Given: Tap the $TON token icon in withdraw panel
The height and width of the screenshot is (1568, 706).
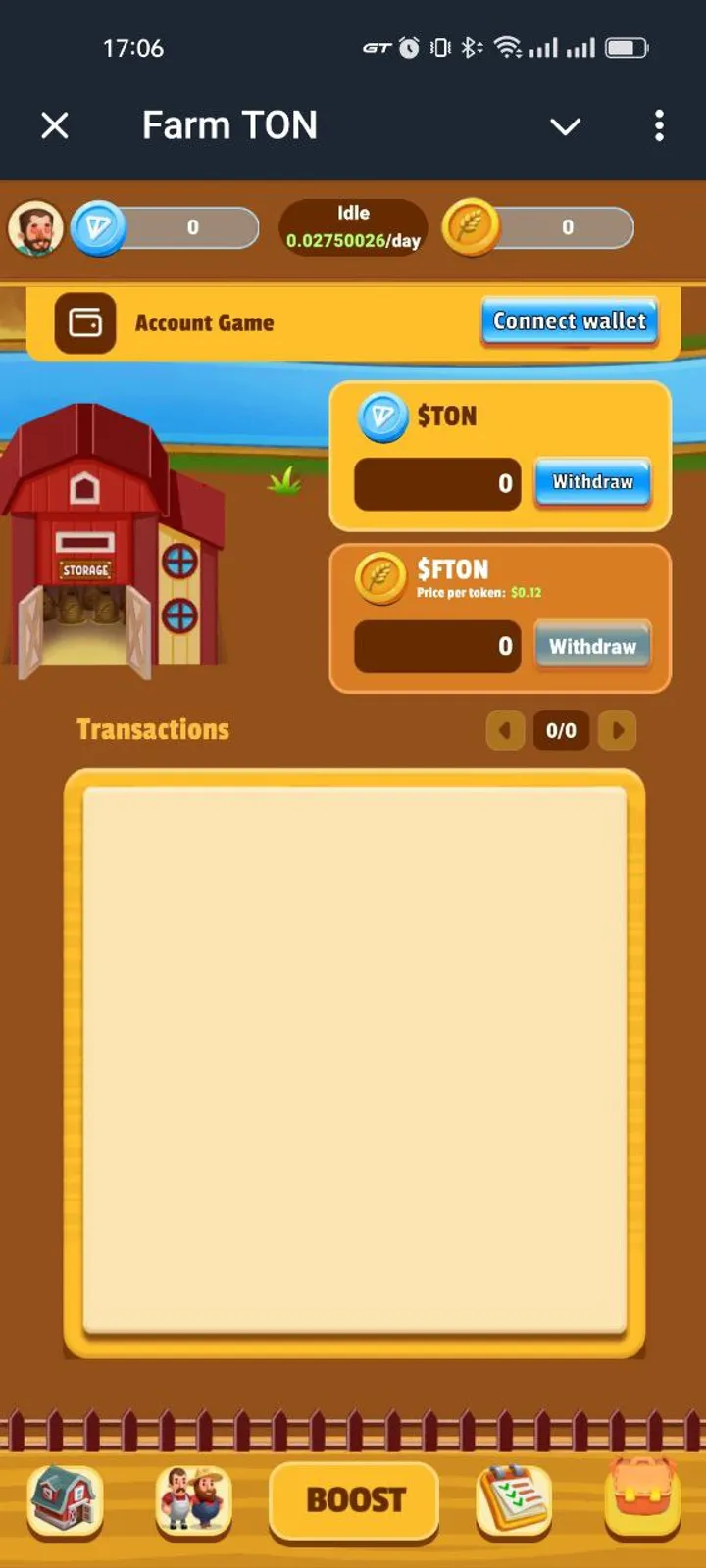Looking at the screenshot, I should point(381,416).
